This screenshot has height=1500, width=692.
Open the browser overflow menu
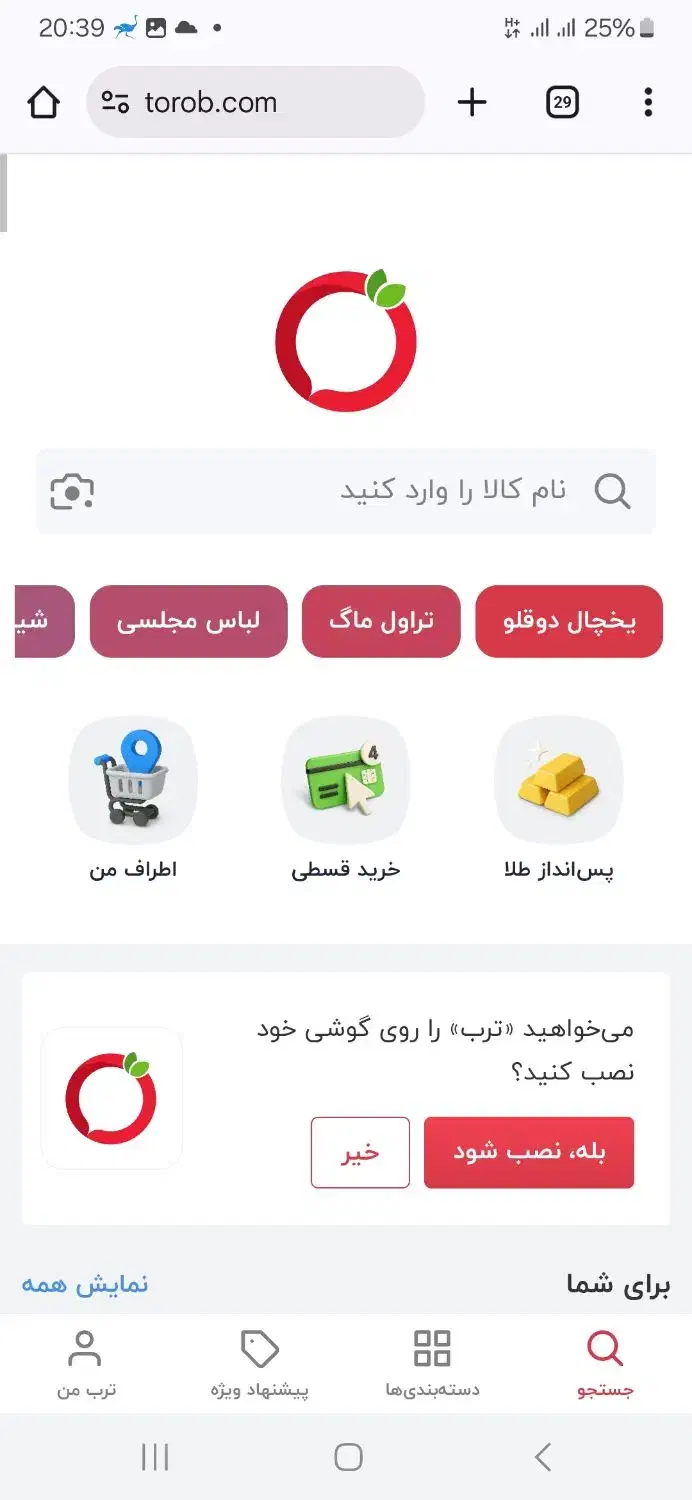coord(648,102)
